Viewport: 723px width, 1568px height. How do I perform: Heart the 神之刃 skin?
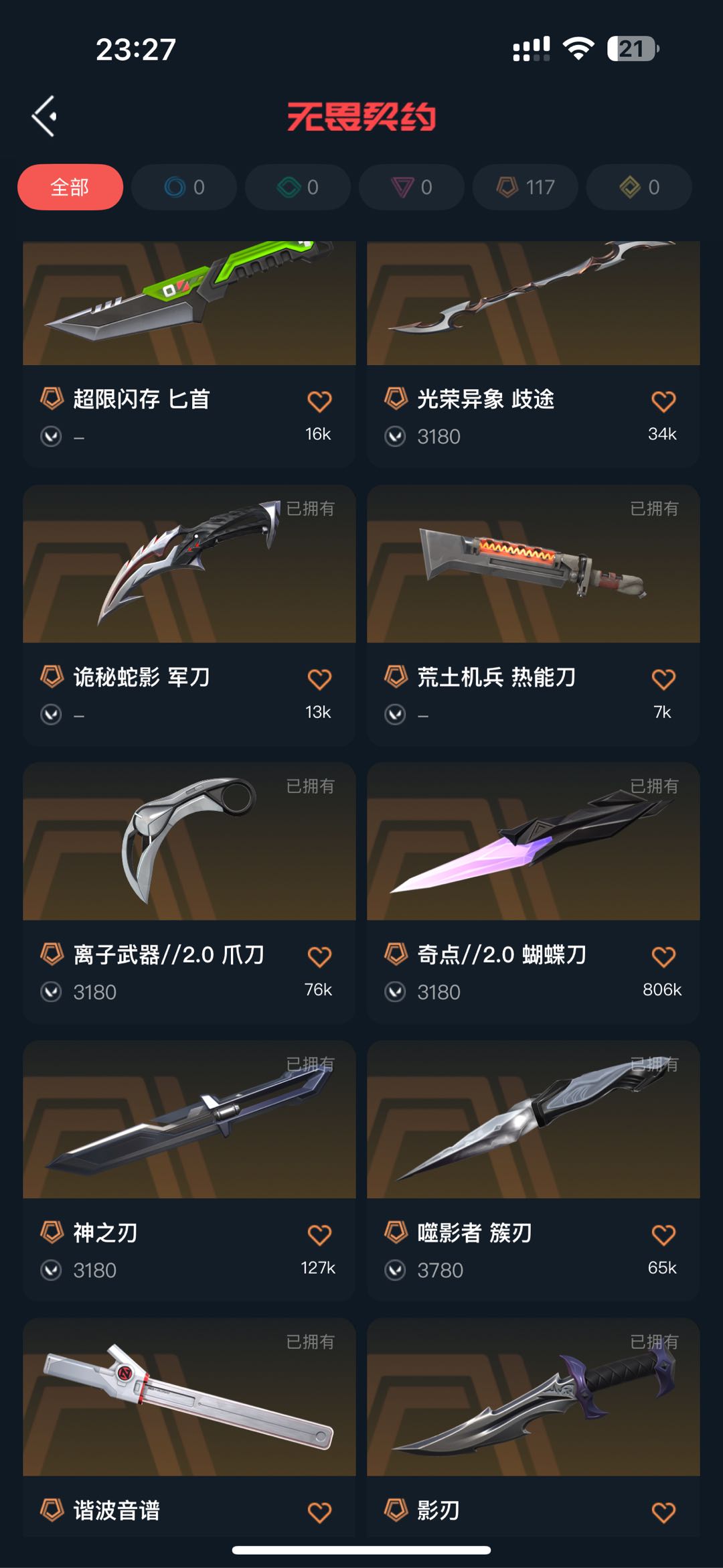(x=319, y=1234)
